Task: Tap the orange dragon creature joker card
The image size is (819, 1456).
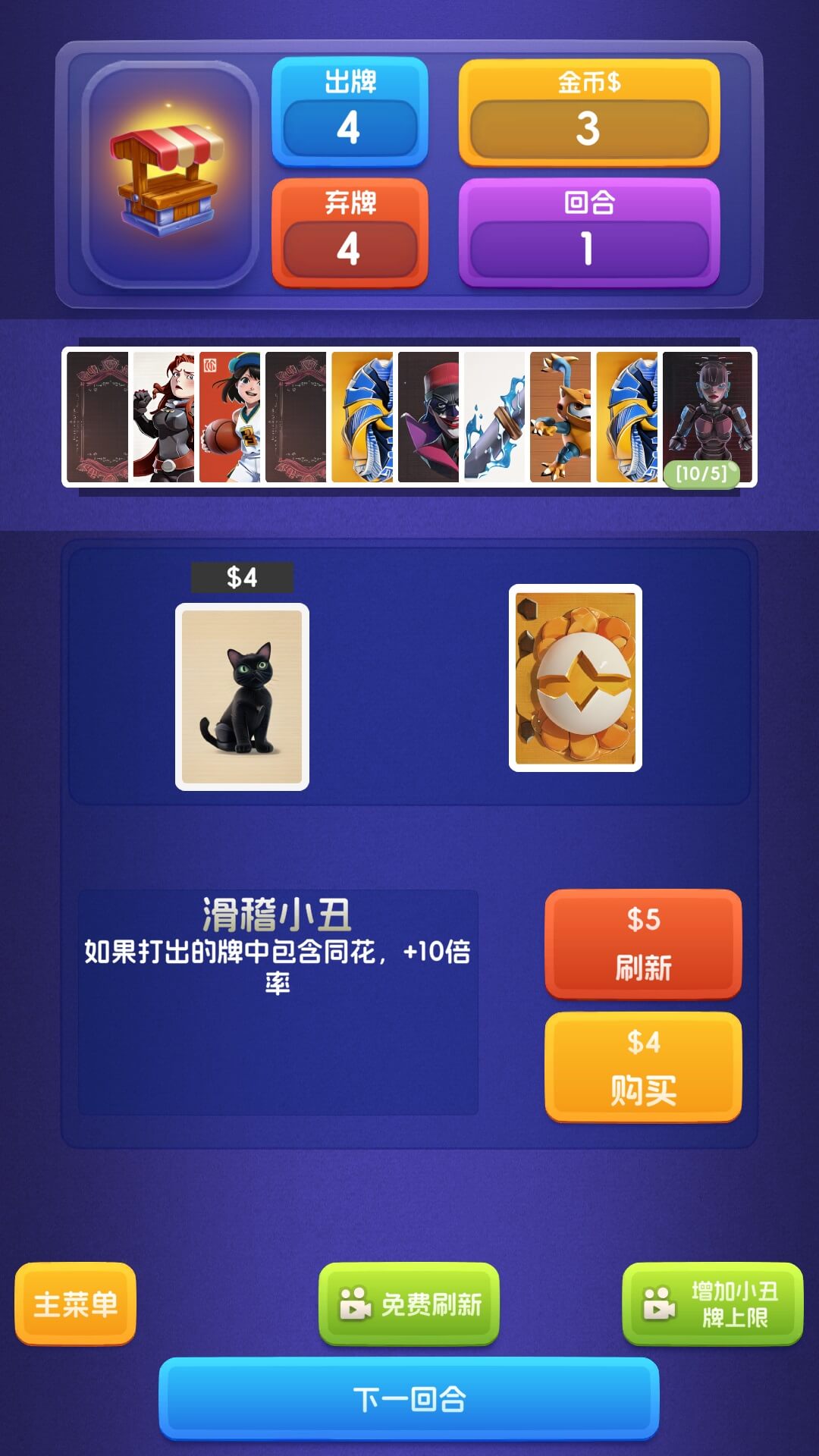Action: coord(560,417)
